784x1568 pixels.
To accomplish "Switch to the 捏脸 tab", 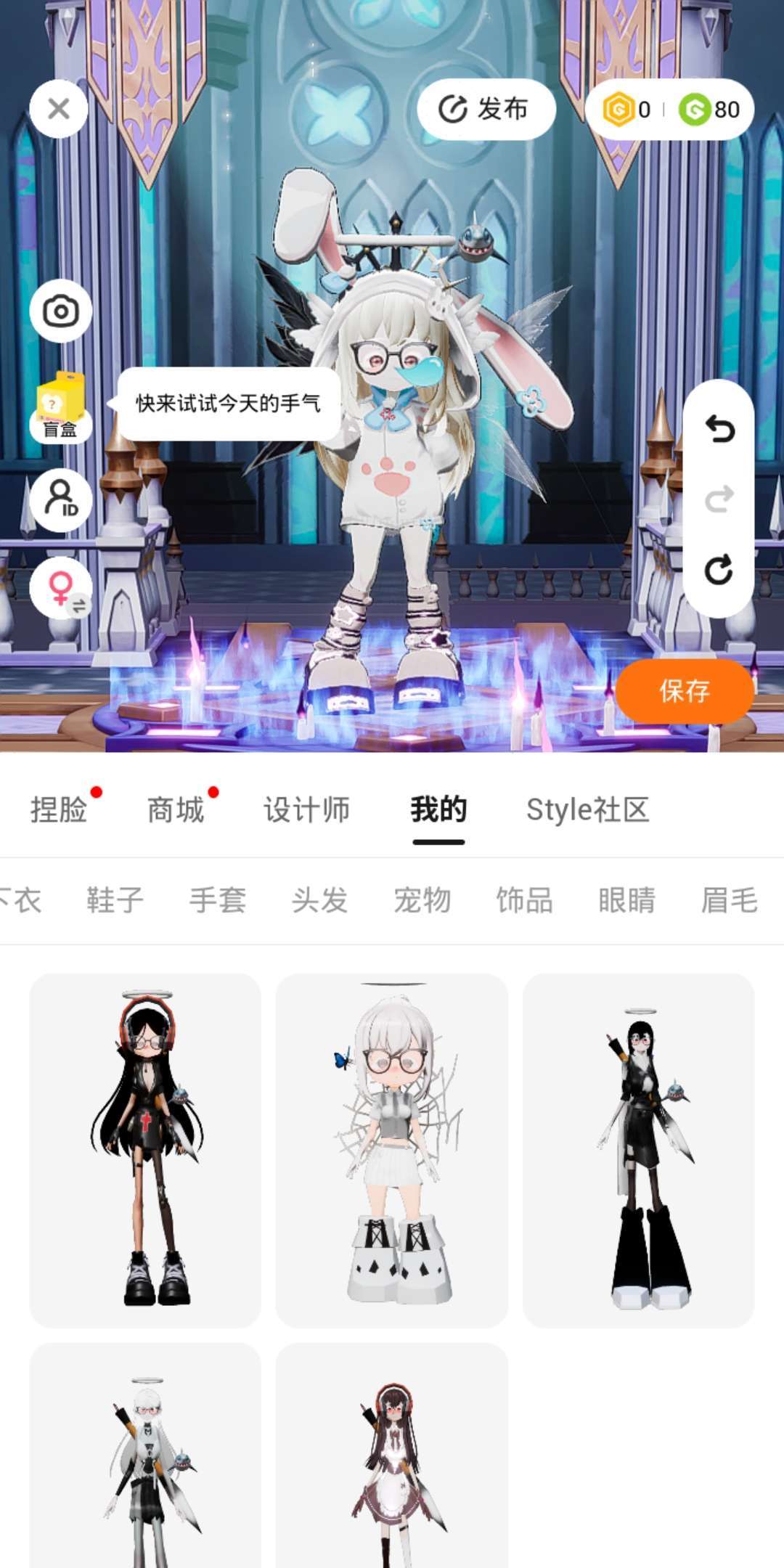I will tap(59, 810).
